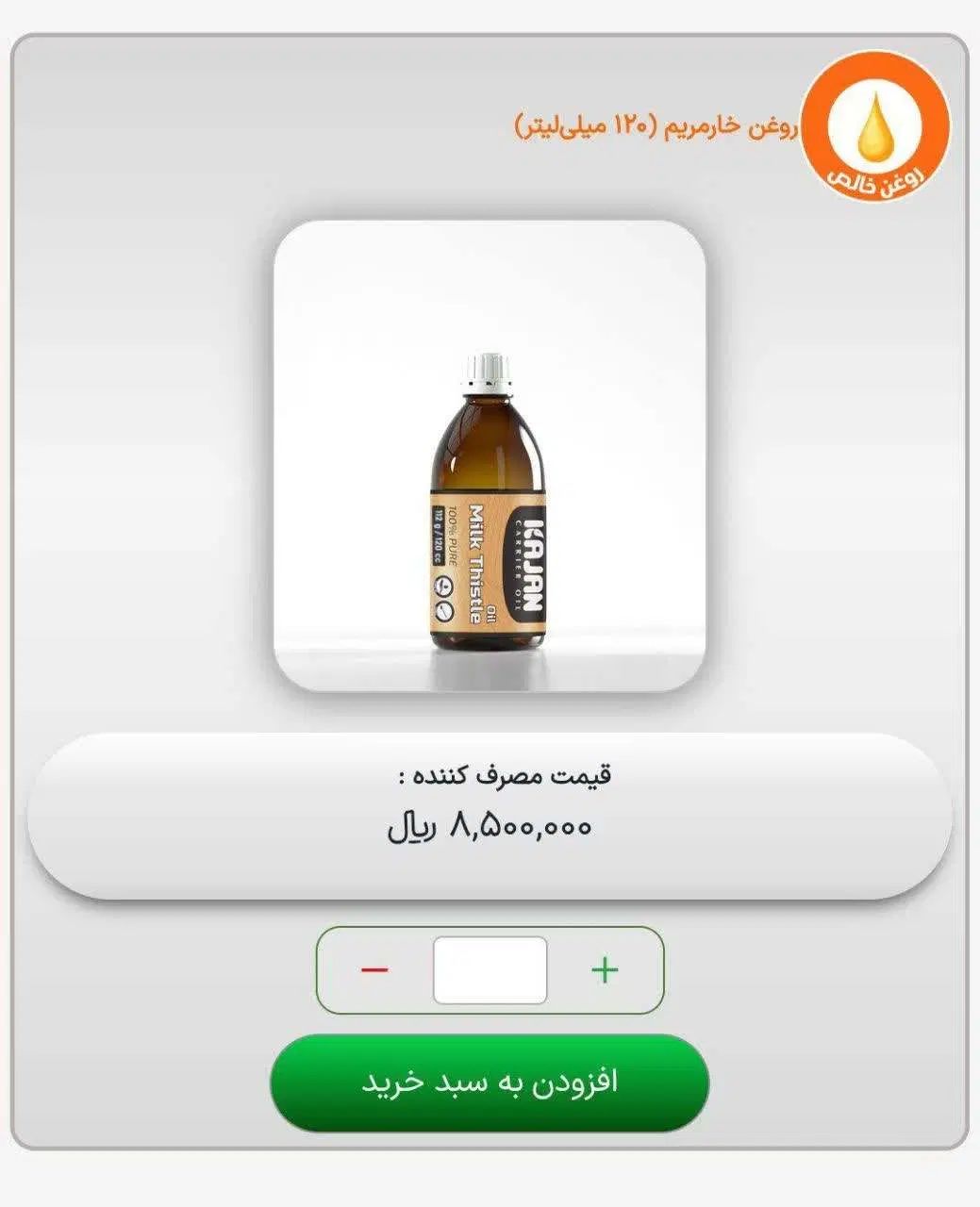
Task: Decrease quantity with the minus button
Action: 374,970
